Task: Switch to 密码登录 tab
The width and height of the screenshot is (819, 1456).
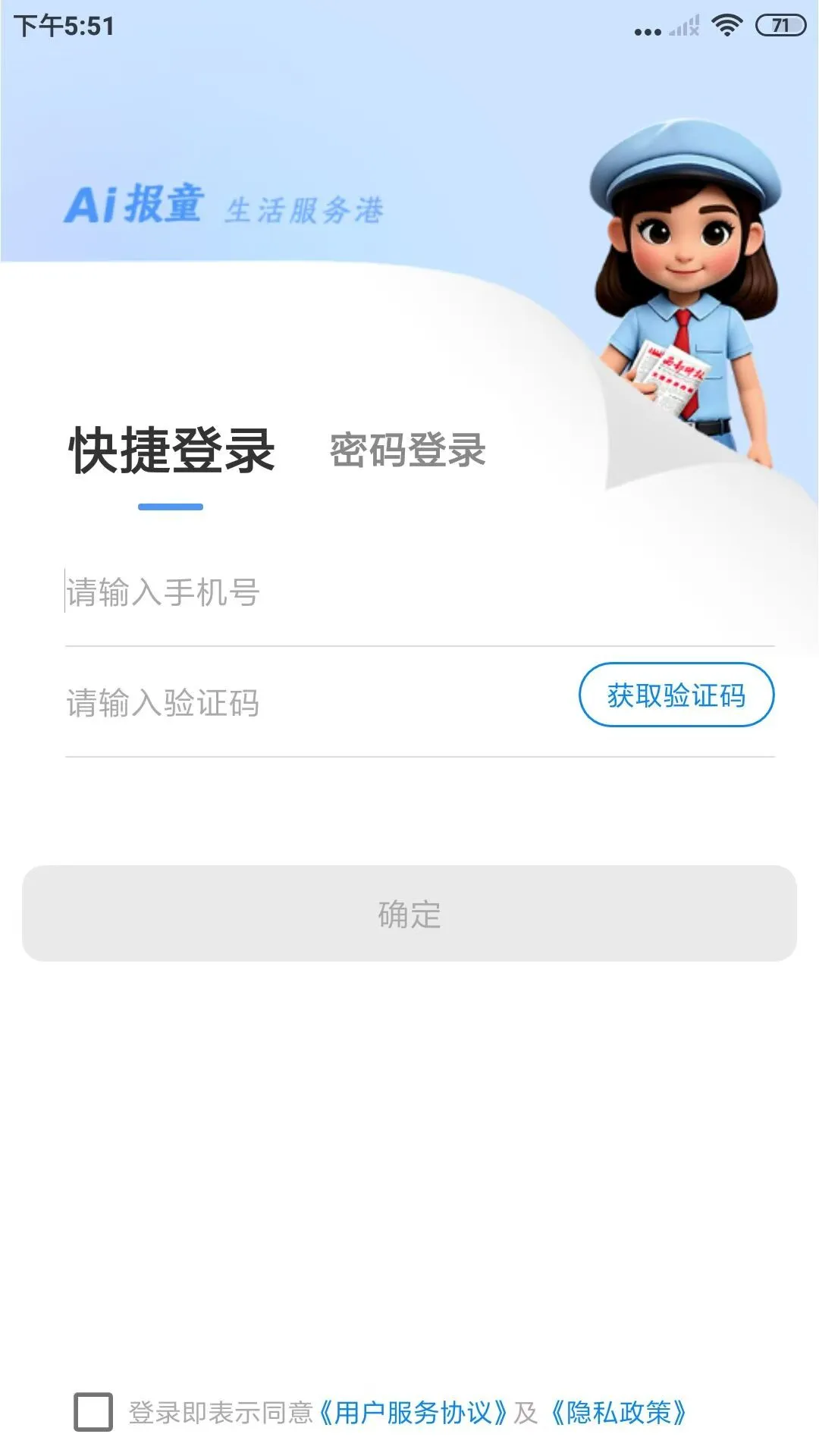Action: [407, 452]
